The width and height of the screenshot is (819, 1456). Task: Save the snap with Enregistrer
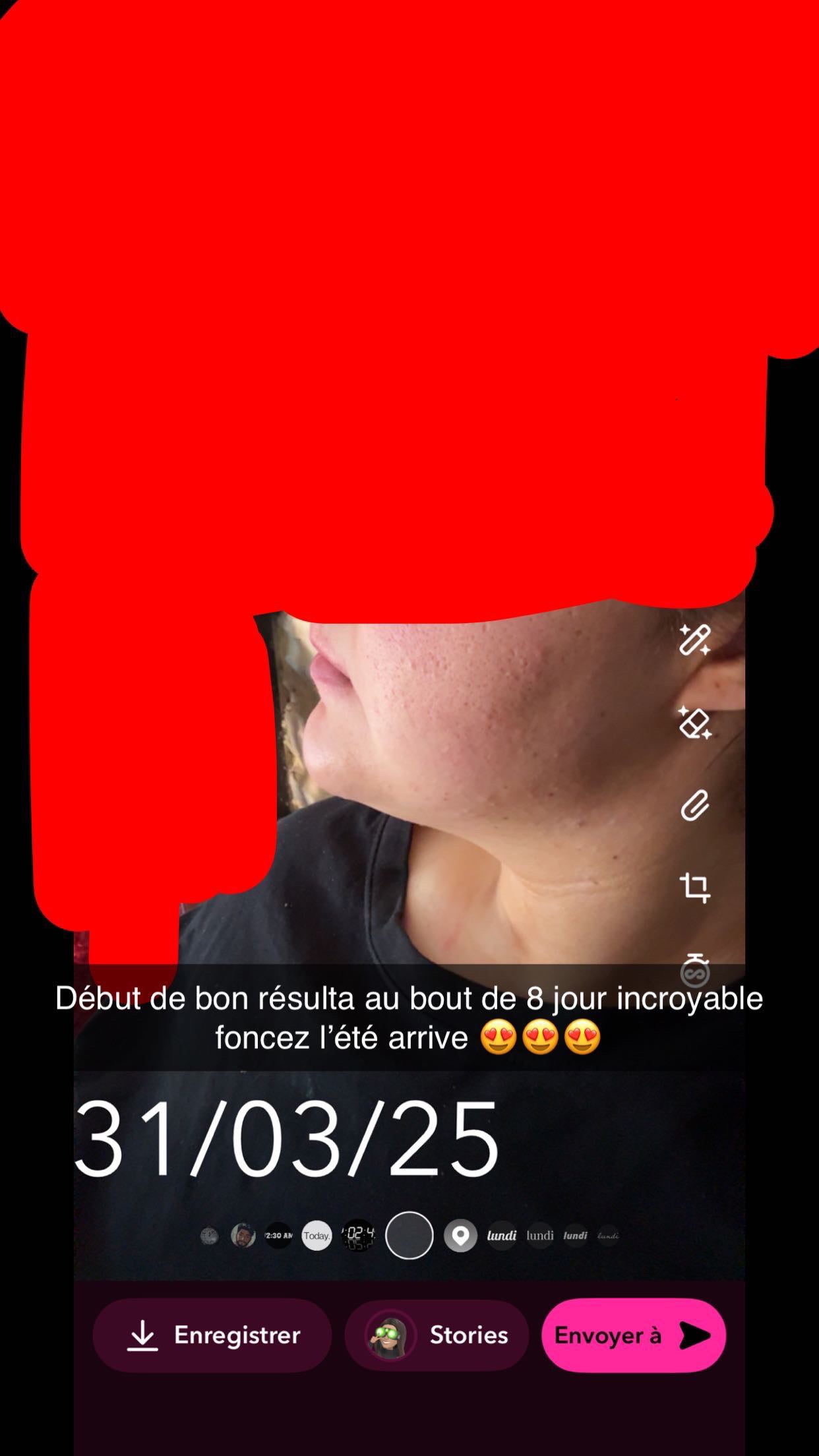pos(212,1335)
